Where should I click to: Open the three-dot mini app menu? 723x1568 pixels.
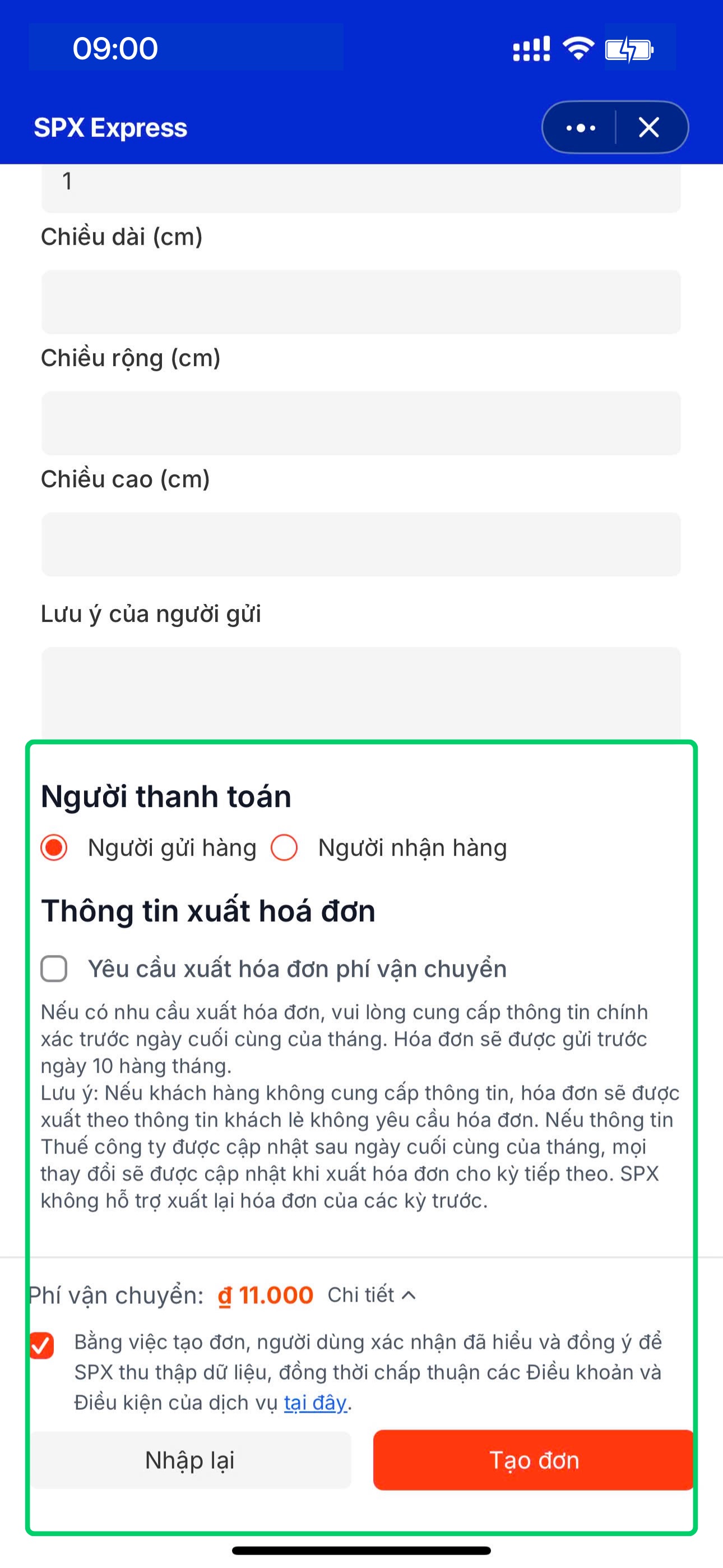581,128
